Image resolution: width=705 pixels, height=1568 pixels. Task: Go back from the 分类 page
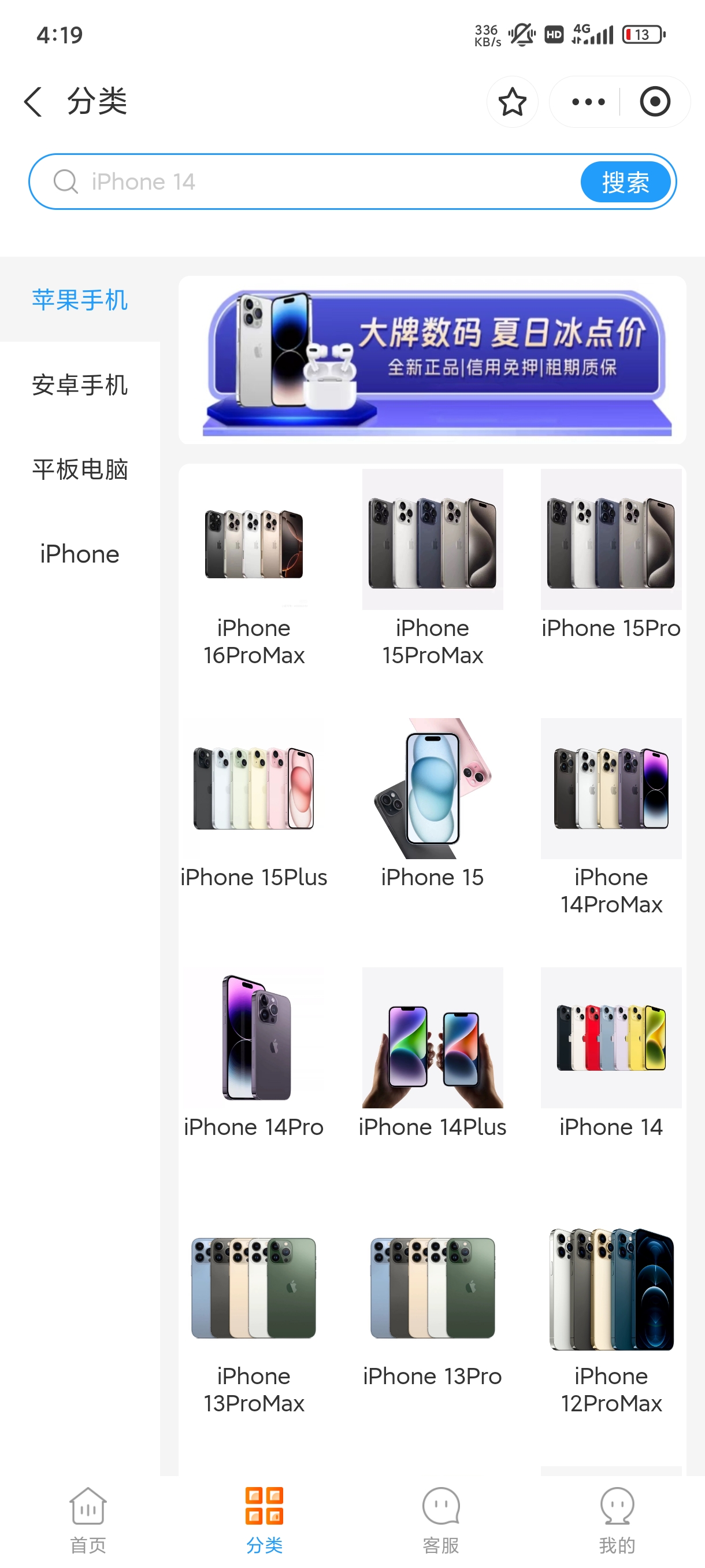(34, 101)
